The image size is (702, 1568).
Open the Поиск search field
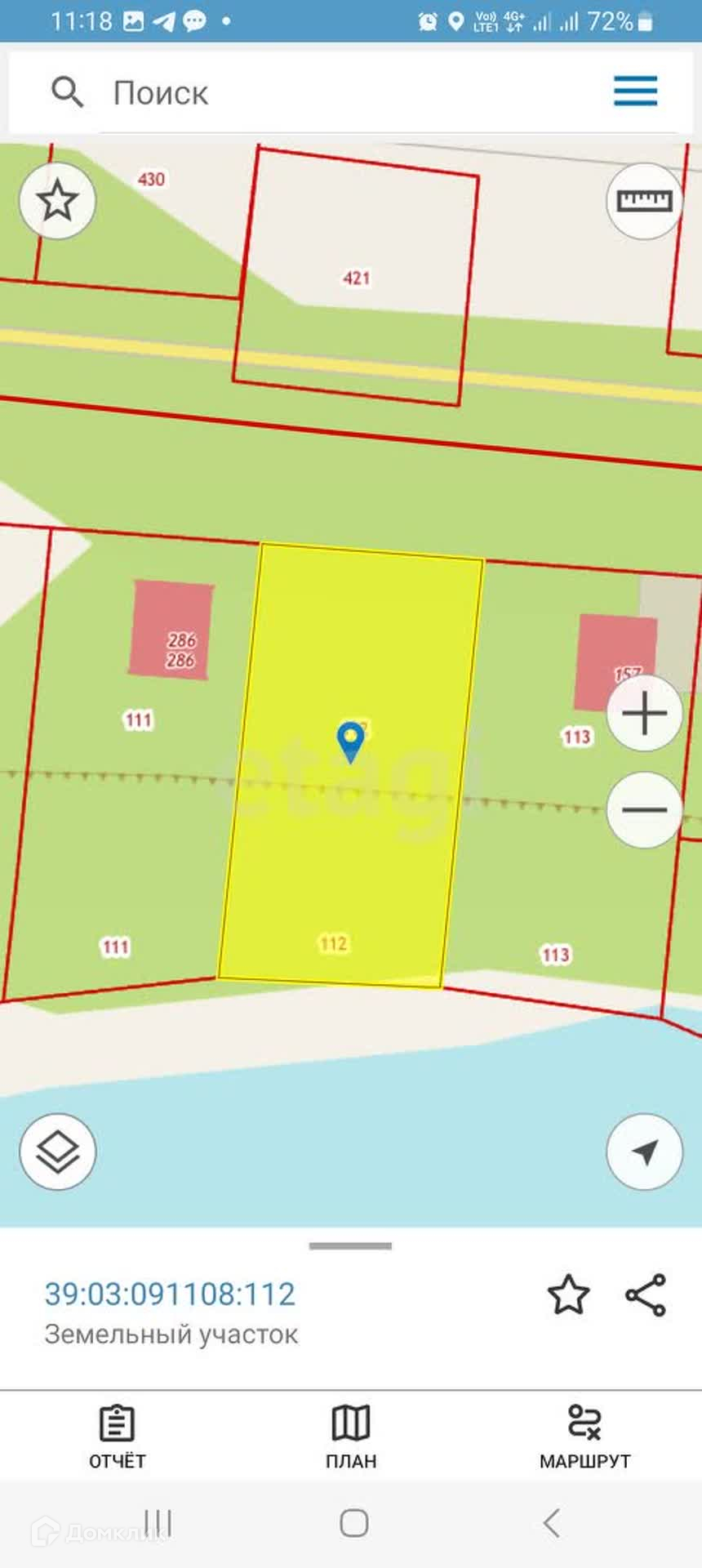click(327, 92)
